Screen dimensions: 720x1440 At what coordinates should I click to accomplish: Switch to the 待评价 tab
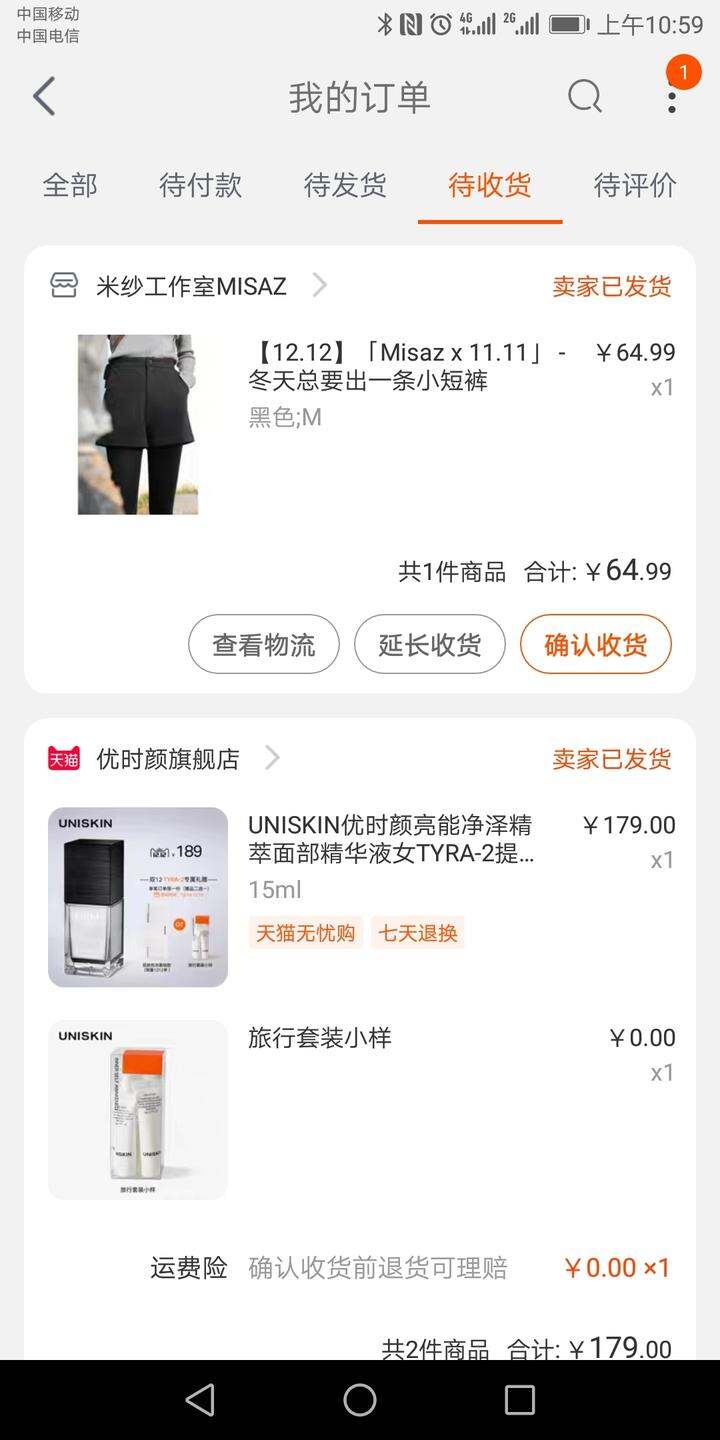pos(635,185)
